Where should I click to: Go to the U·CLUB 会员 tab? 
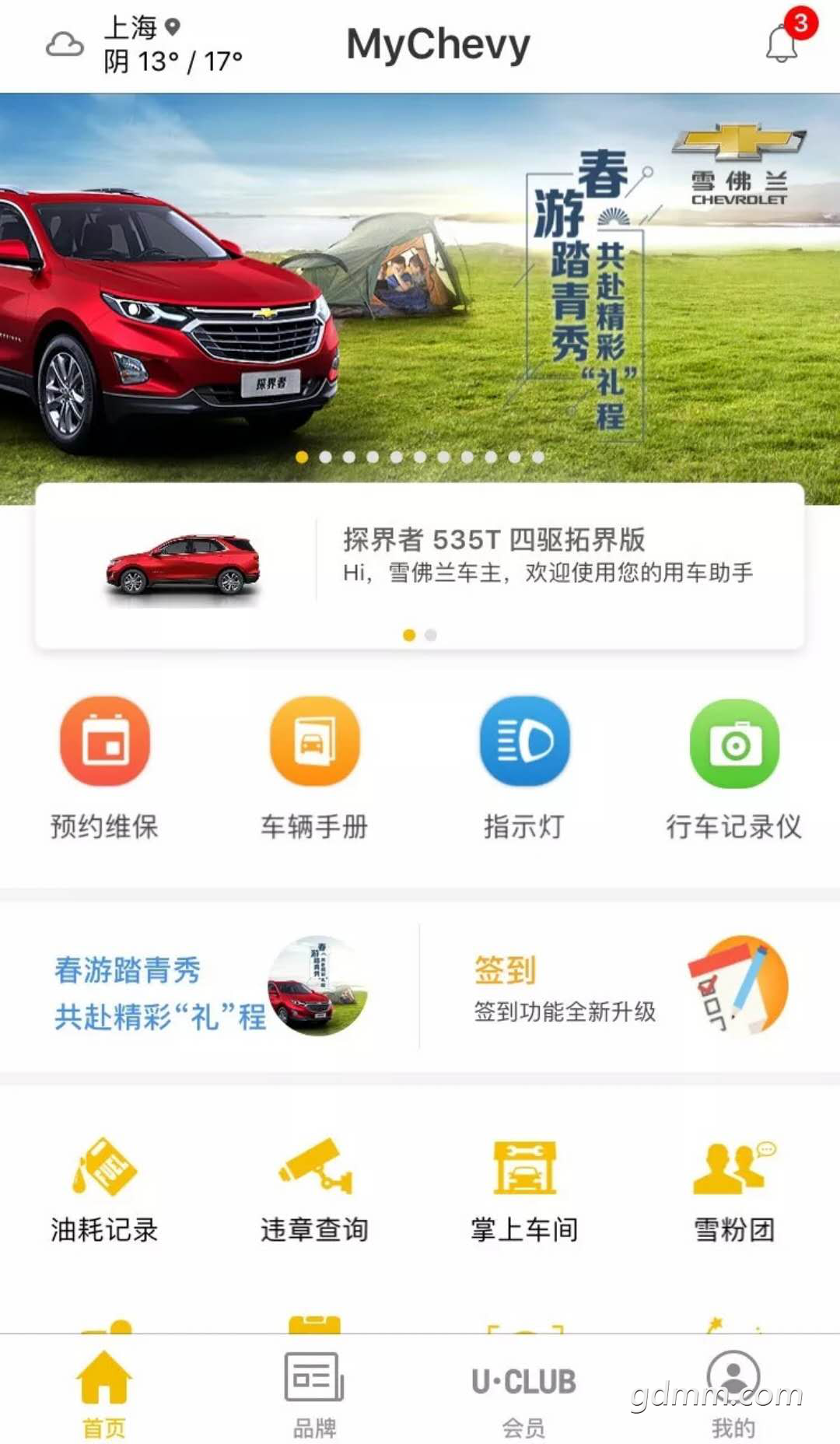pos(523,1393)
